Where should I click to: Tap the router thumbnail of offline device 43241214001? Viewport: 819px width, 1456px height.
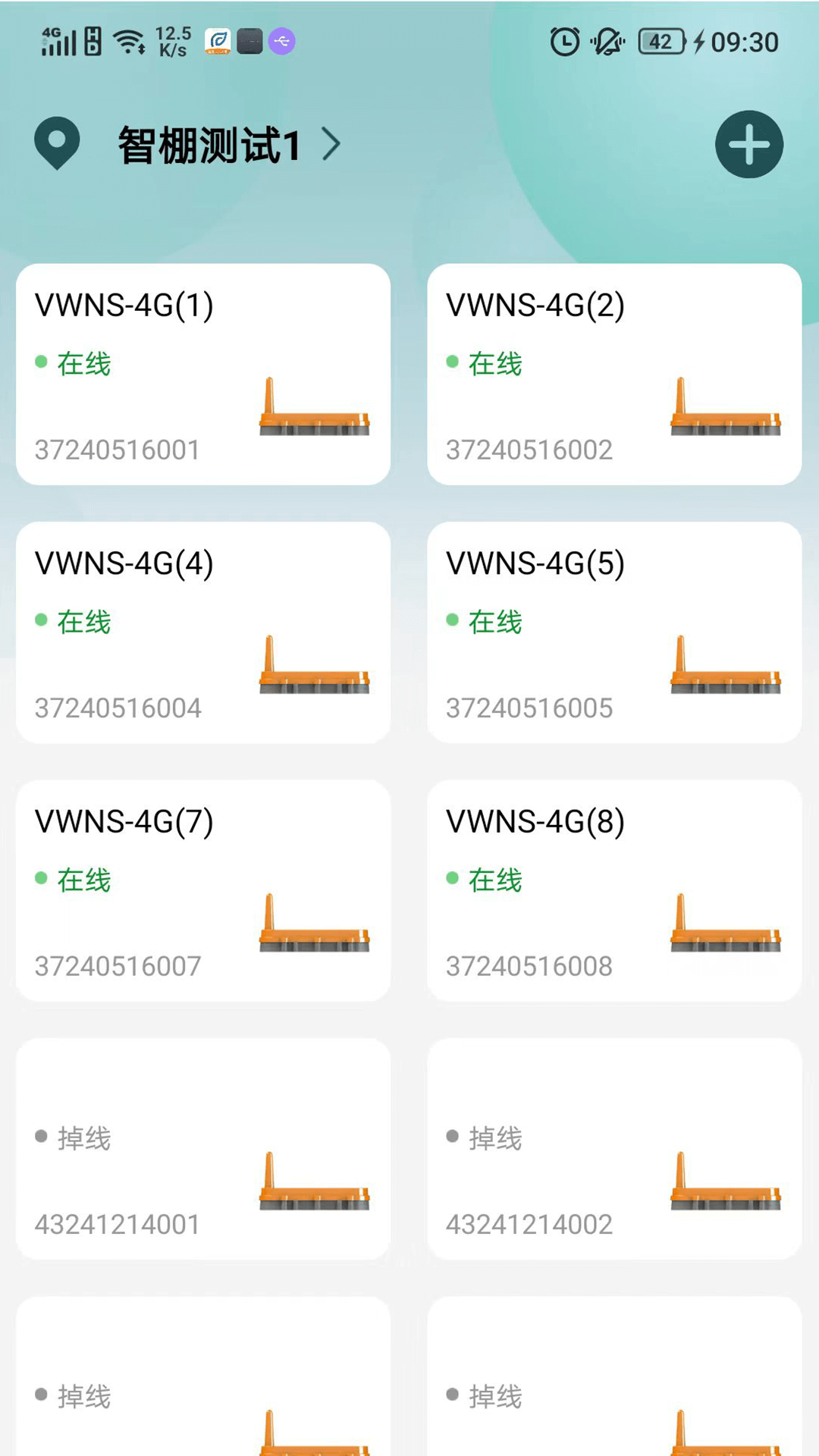313,1181
